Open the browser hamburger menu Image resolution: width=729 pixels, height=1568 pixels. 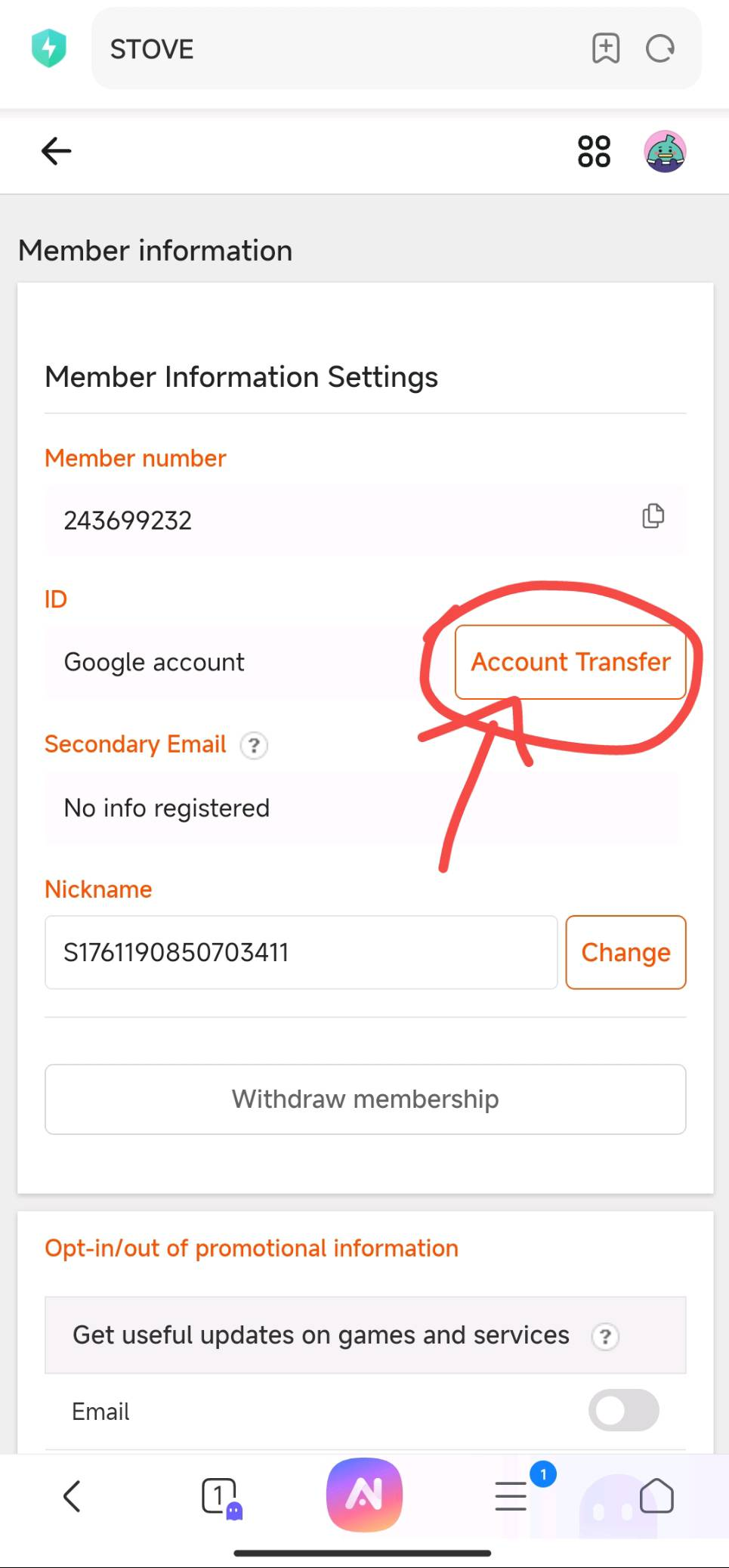click(x=511, y=1496)
